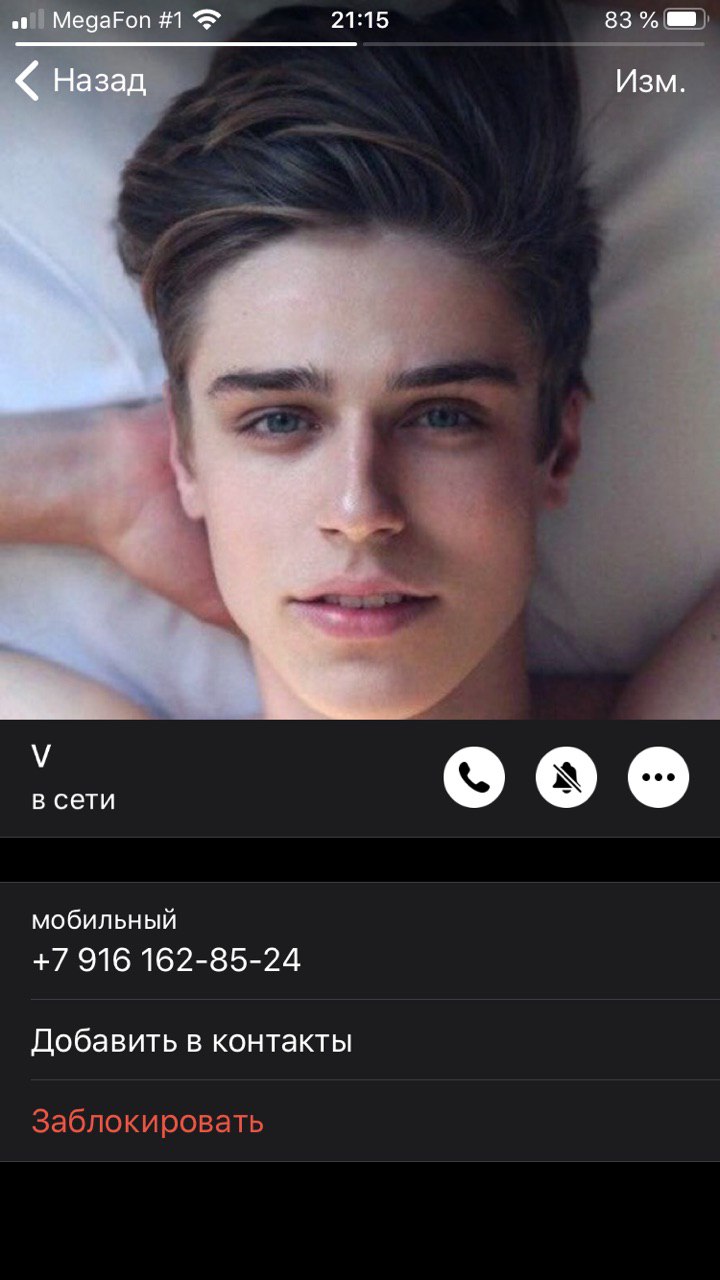Open the three-dot more options menu
Image resolution: width=720 pixels, height=1280 pixels.
658,777
